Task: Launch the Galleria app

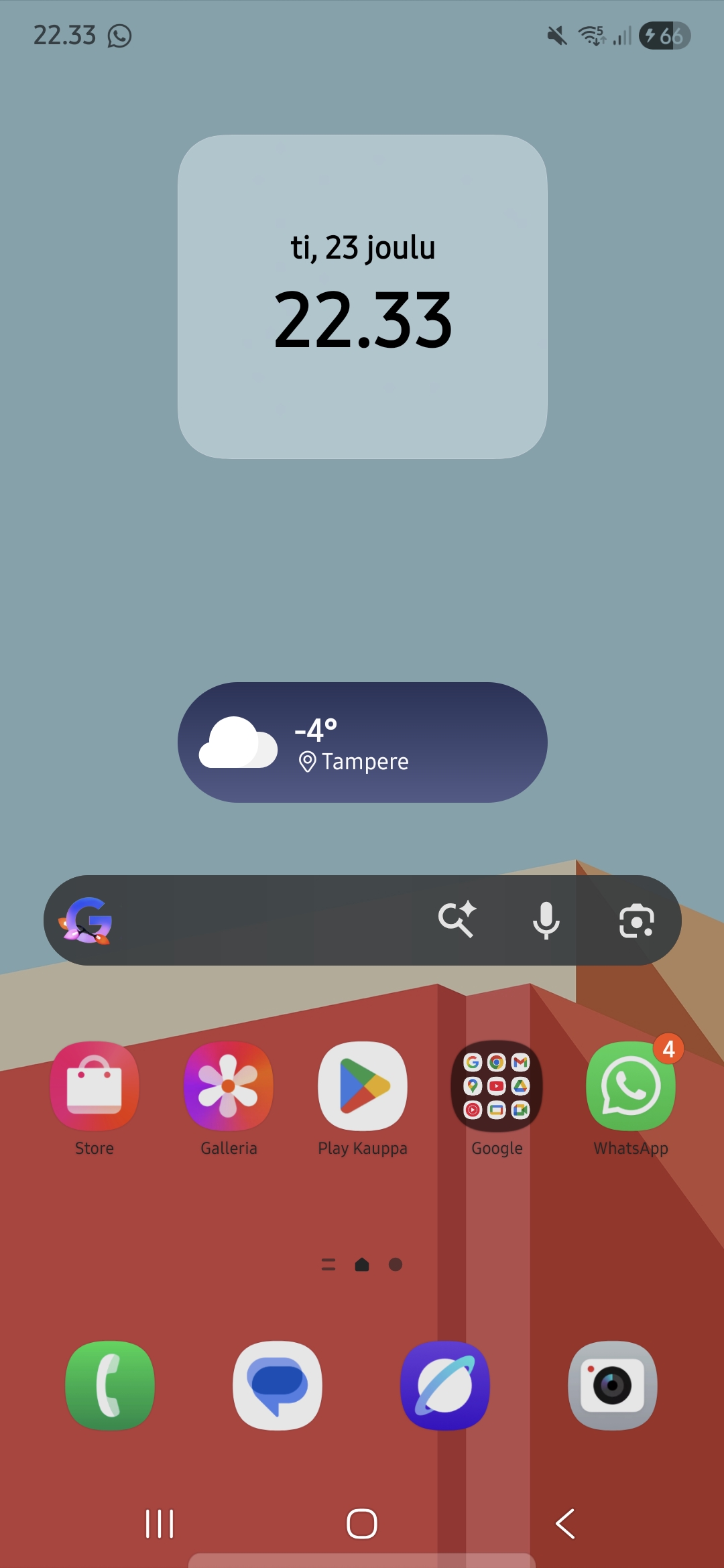Action: tap(229, 1086)
